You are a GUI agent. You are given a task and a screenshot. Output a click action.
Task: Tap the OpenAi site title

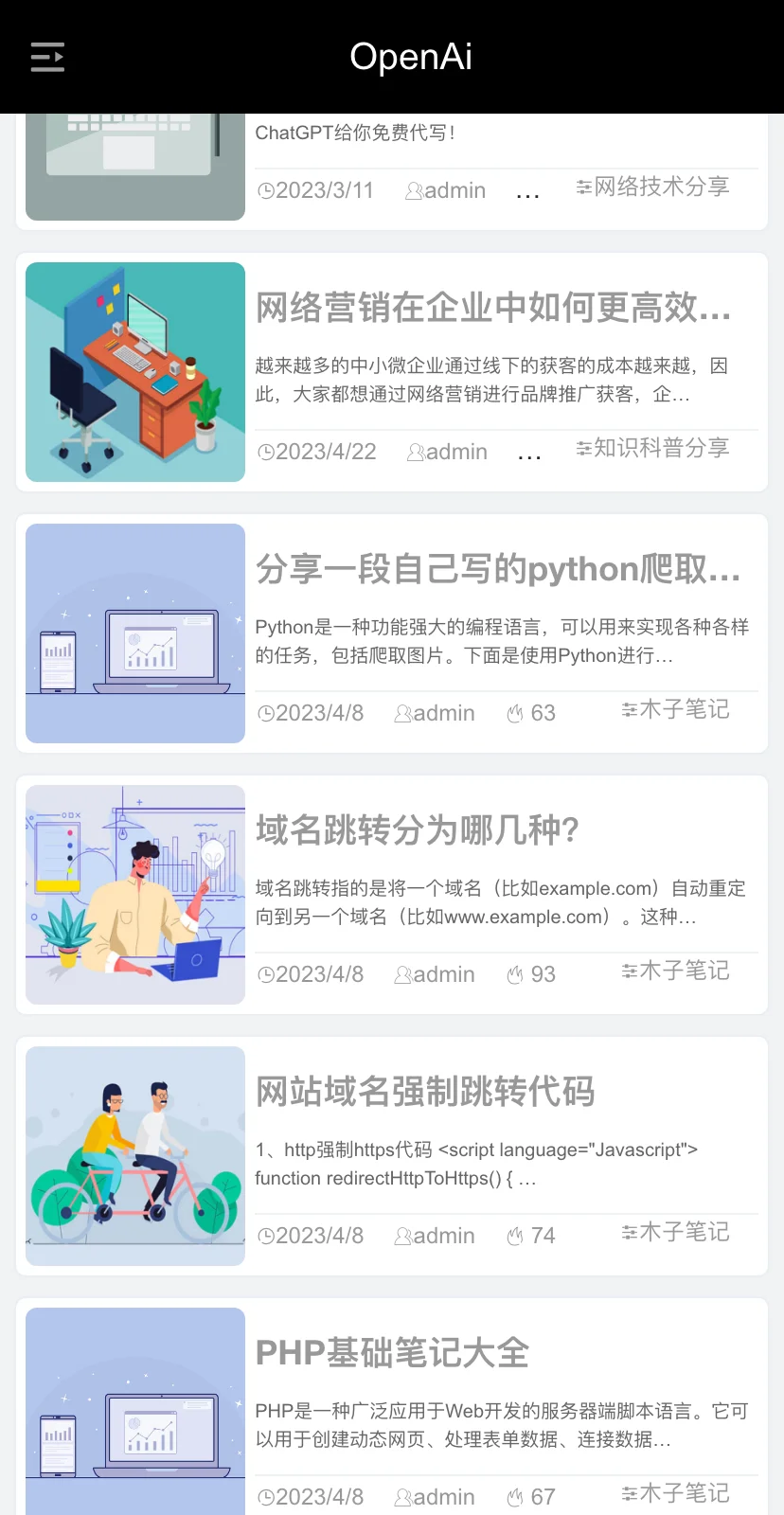point(411,57)
